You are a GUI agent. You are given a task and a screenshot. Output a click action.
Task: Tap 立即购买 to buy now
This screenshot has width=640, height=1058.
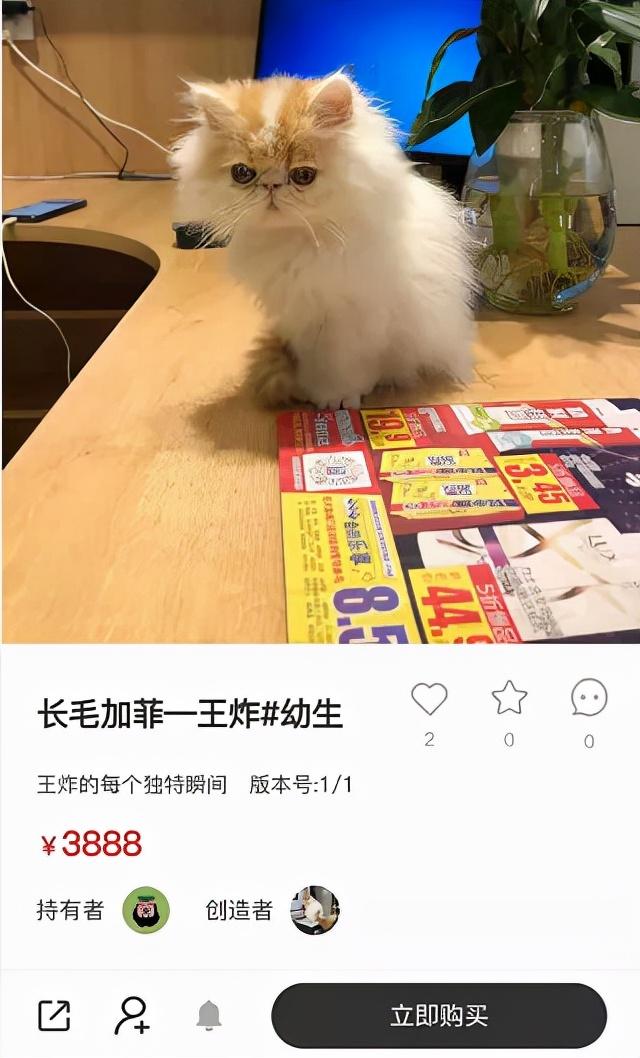click(439, 1016)
